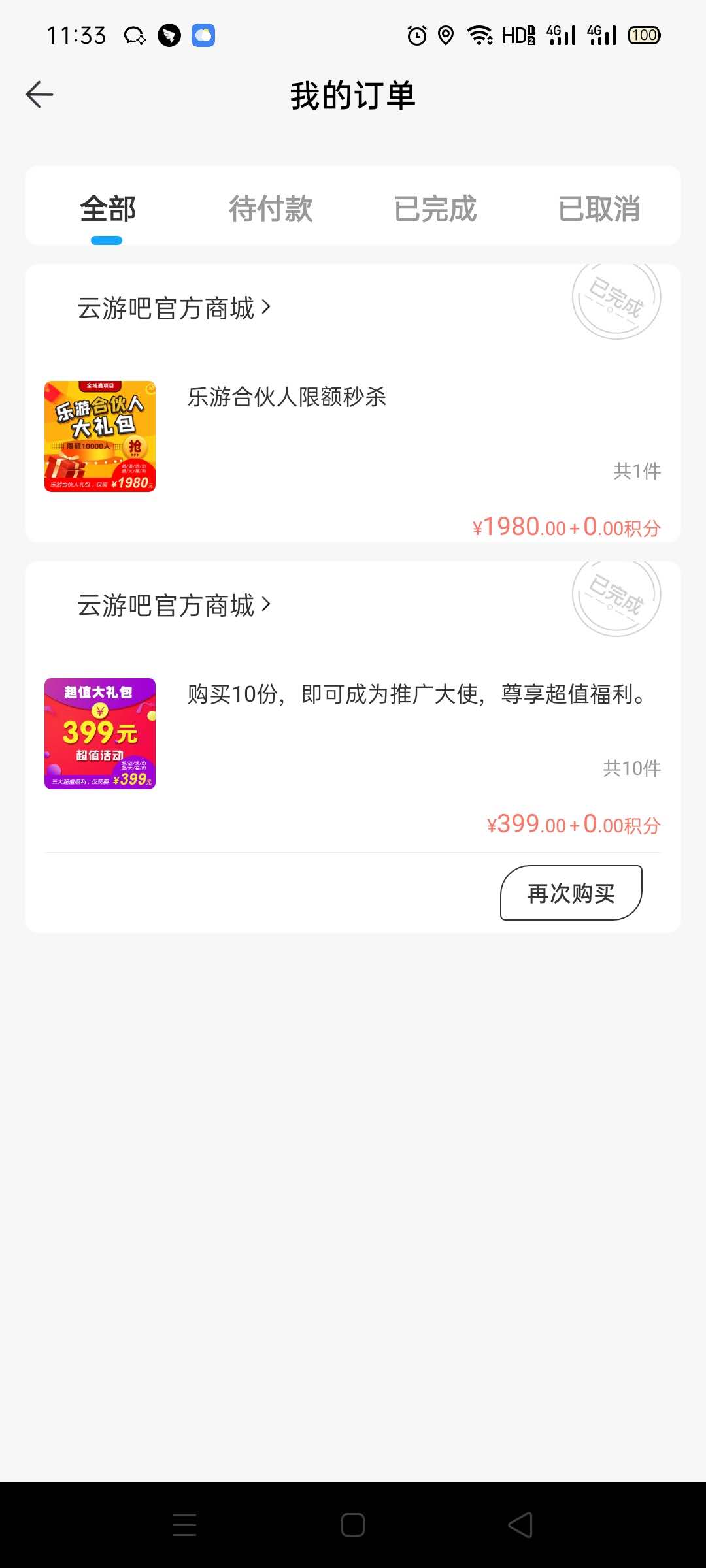Tap 再次购买 to reorder
Image resolution: width=706 pixels, height=1568 pixels.
pos(571,893)
